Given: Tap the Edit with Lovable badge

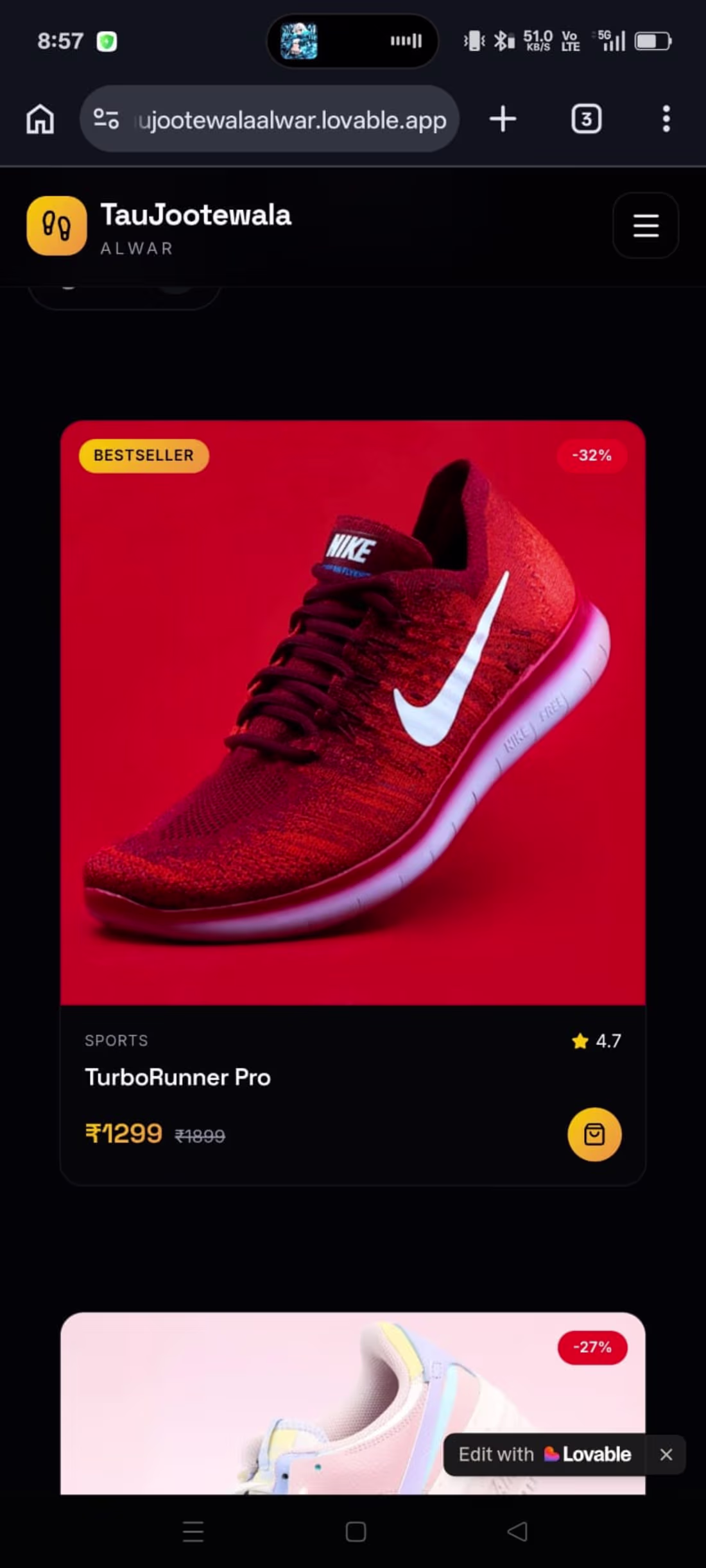Looking at the screenshot, I should 545,1454.
